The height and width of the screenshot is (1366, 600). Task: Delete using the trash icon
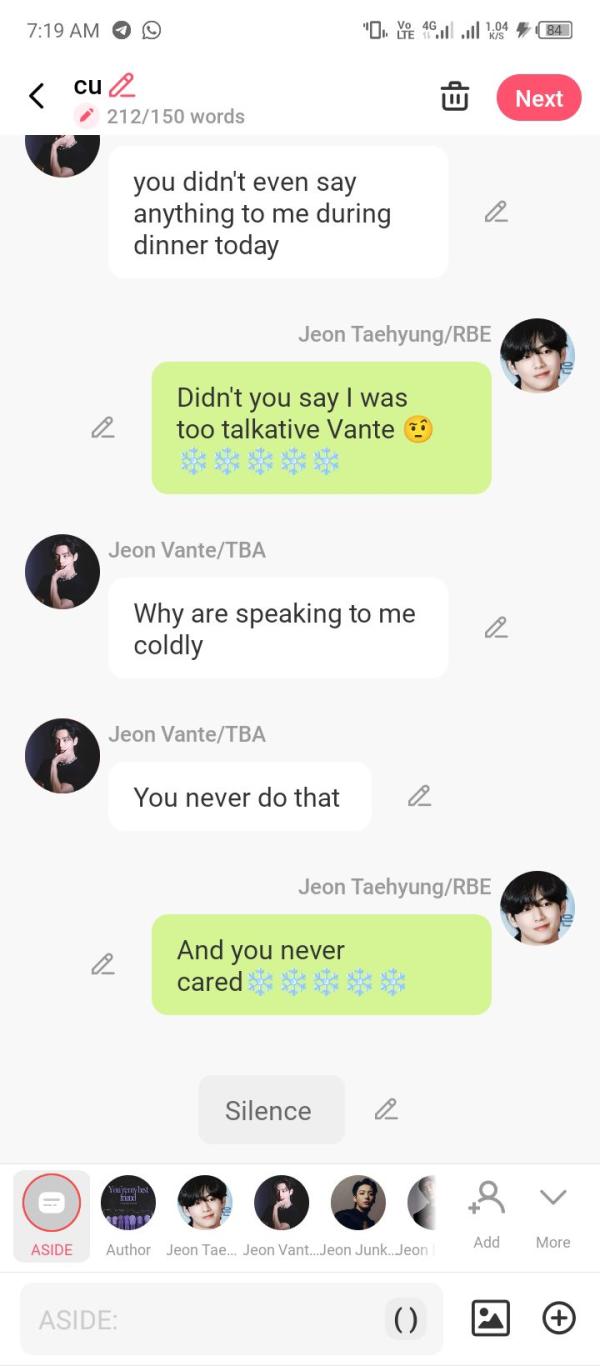pyautogui.click(x=455, y=97)
